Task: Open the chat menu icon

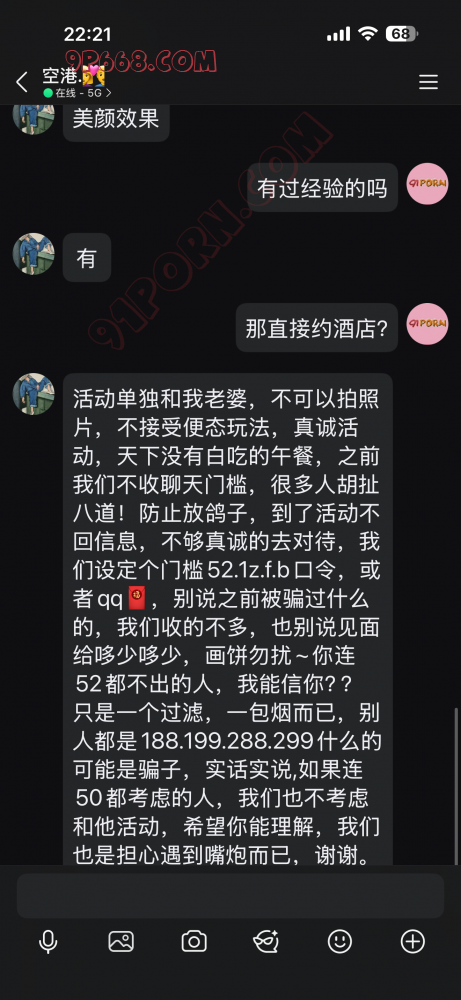Action: tap(428, 82)
